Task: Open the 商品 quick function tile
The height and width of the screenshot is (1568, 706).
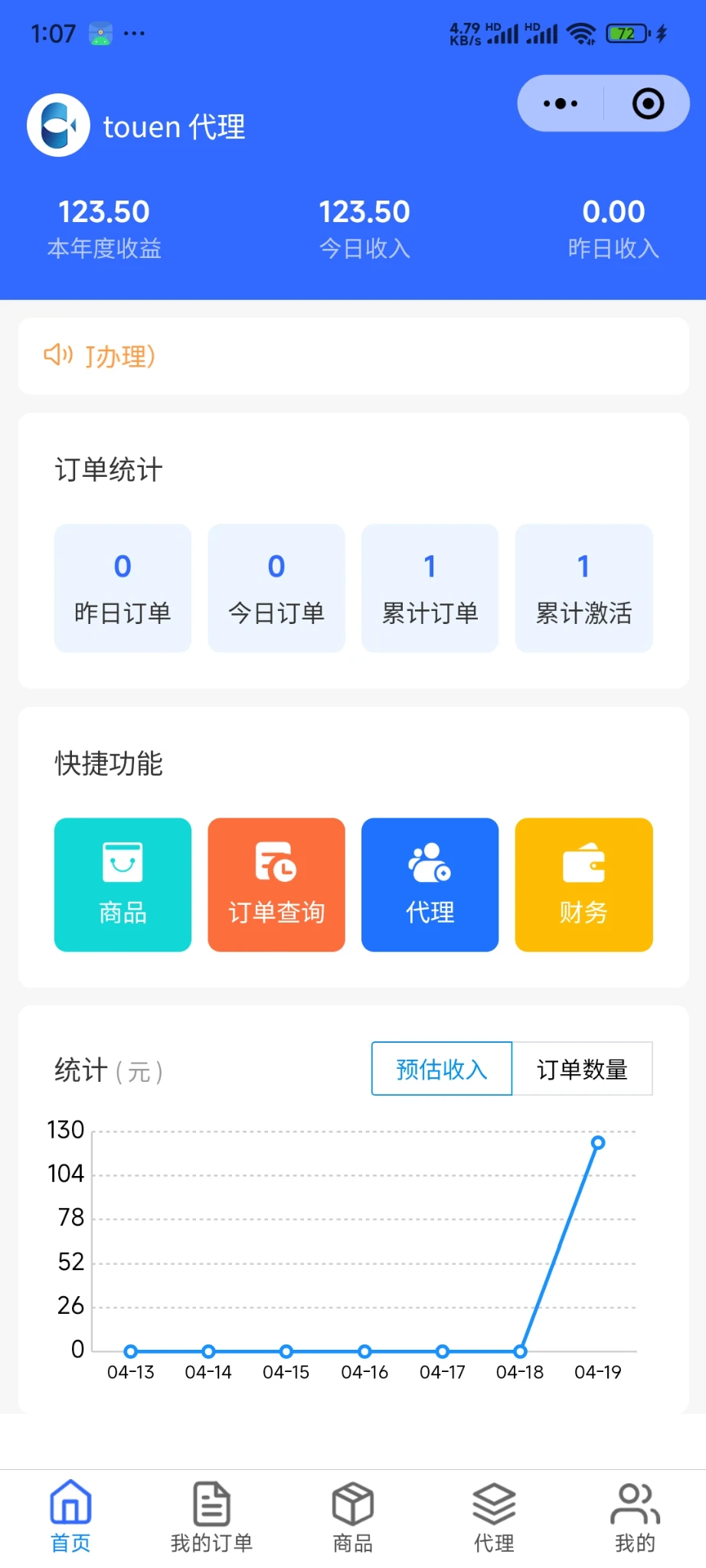Action: tap(123, 884)
